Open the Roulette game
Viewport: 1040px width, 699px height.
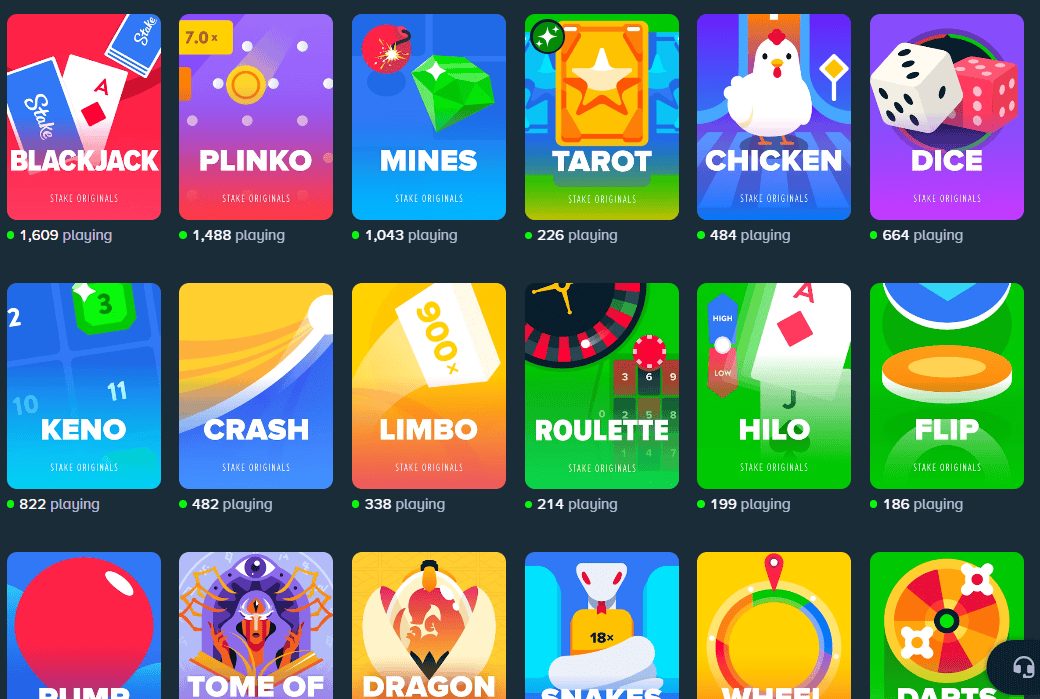coord(601,386)
